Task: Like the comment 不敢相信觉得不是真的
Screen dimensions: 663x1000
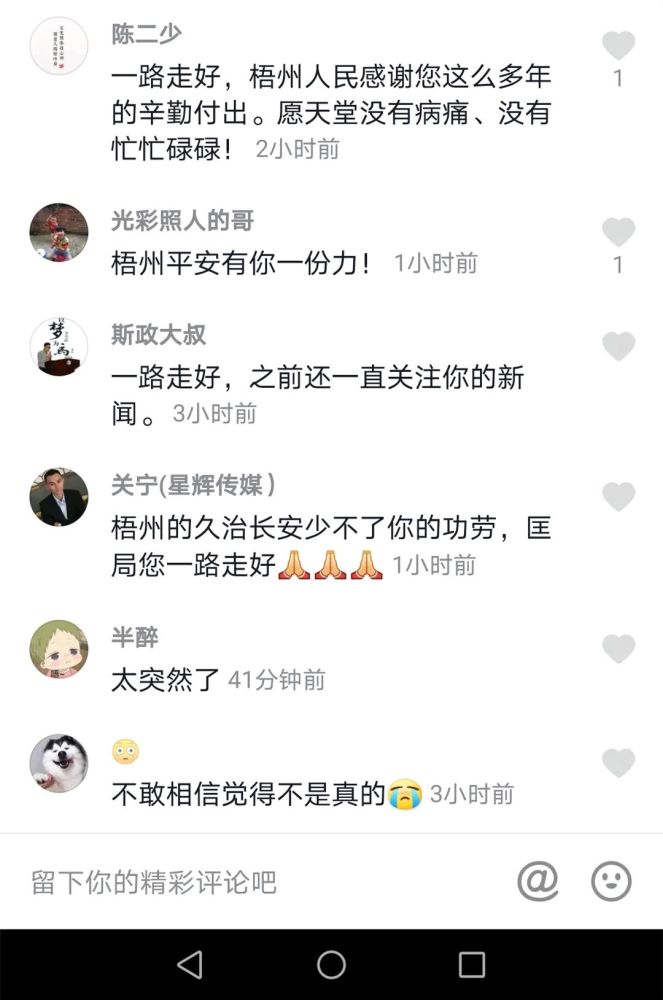Action: pyautogui.click(x=618, y=763)
